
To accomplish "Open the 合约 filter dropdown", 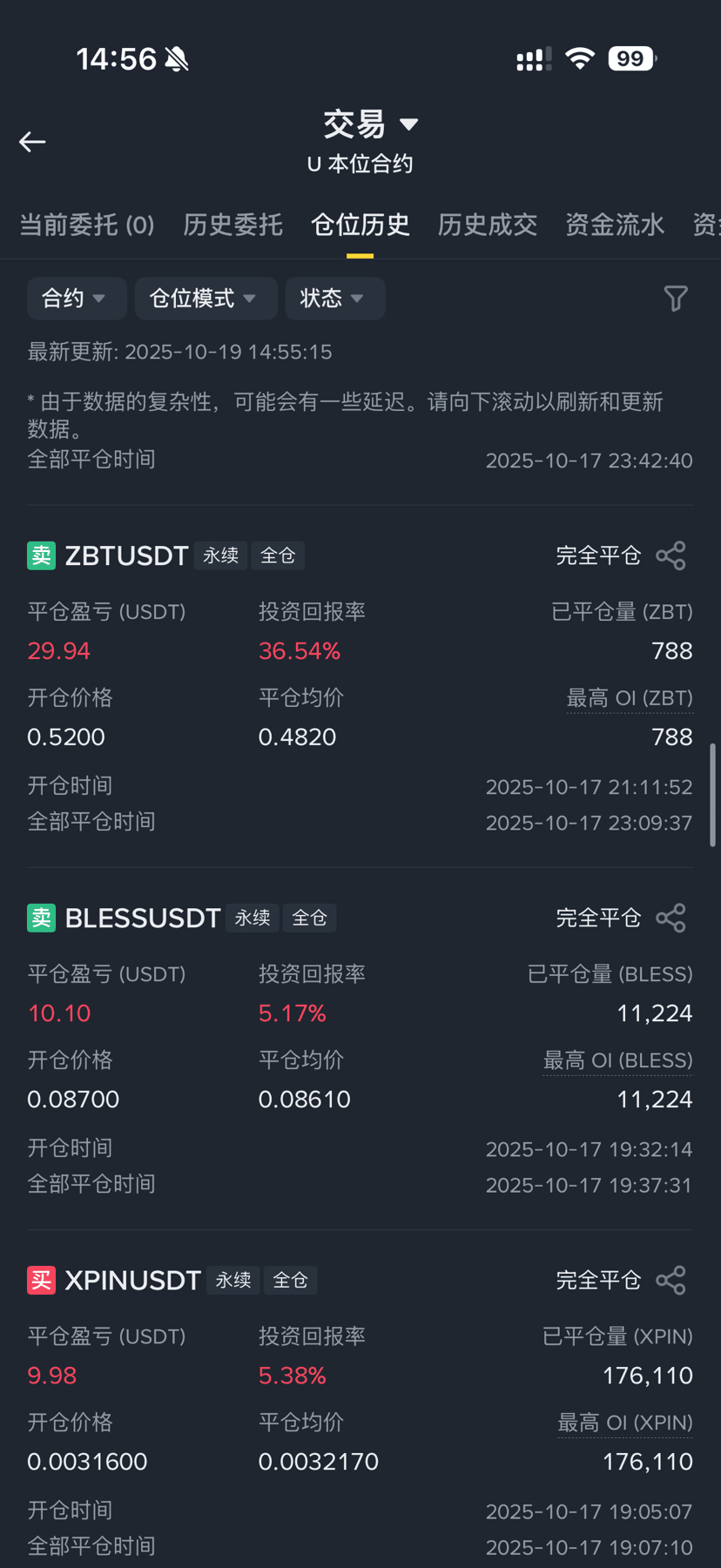I will click(x=76, y=299).
